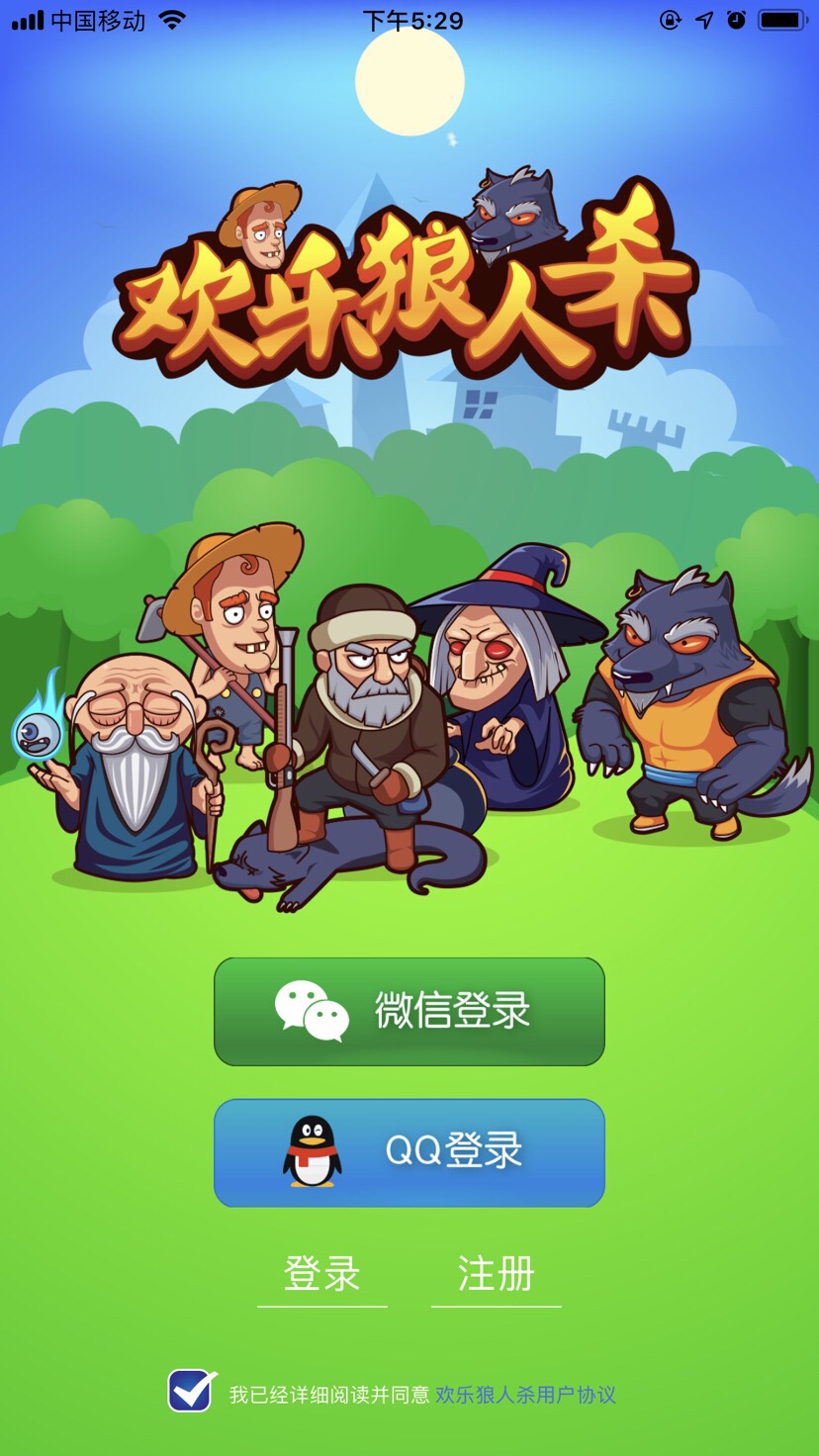Viewport: 819px width, 1456px height.
Task: Log in with WeChat (微信登录)
Action: click(x=409, y=1011)
